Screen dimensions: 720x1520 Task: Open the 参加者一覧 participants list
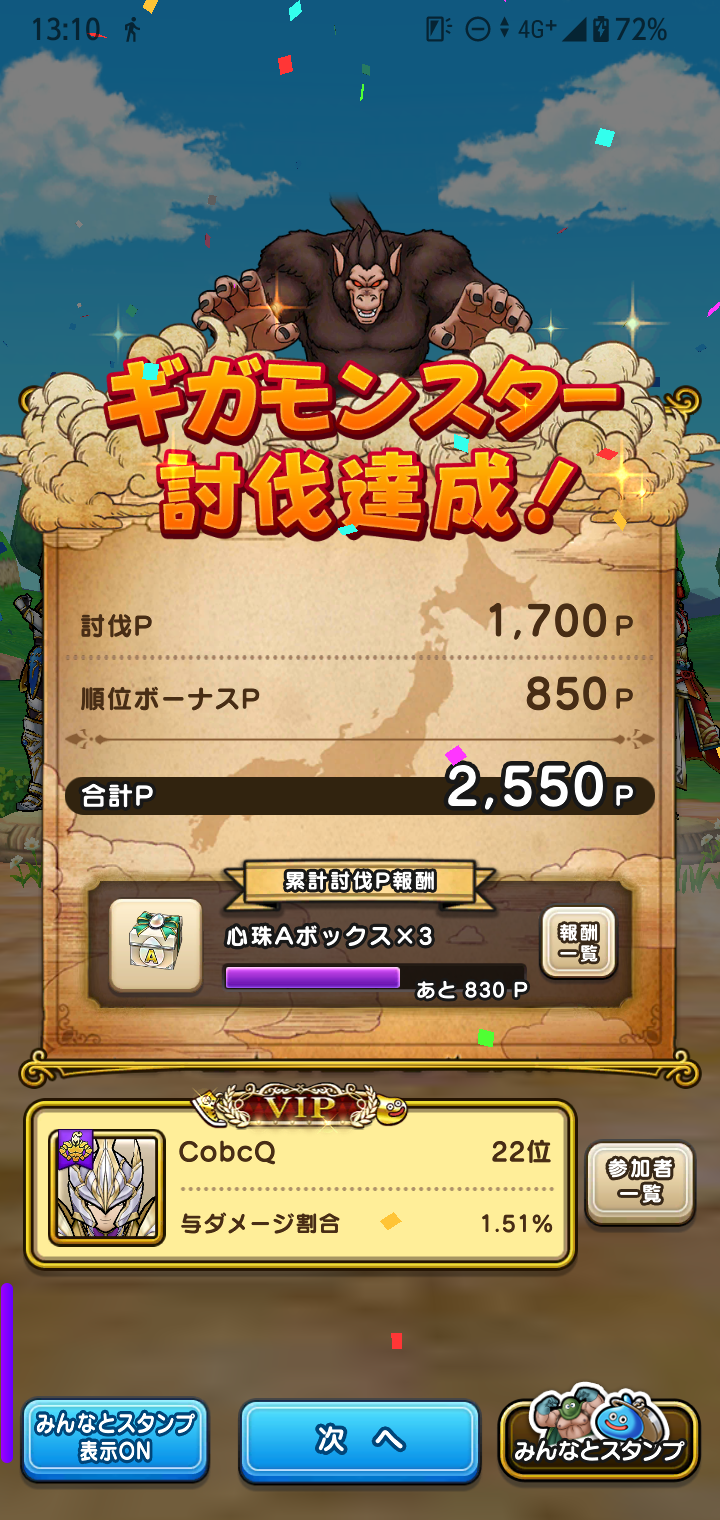point(639,1183)
